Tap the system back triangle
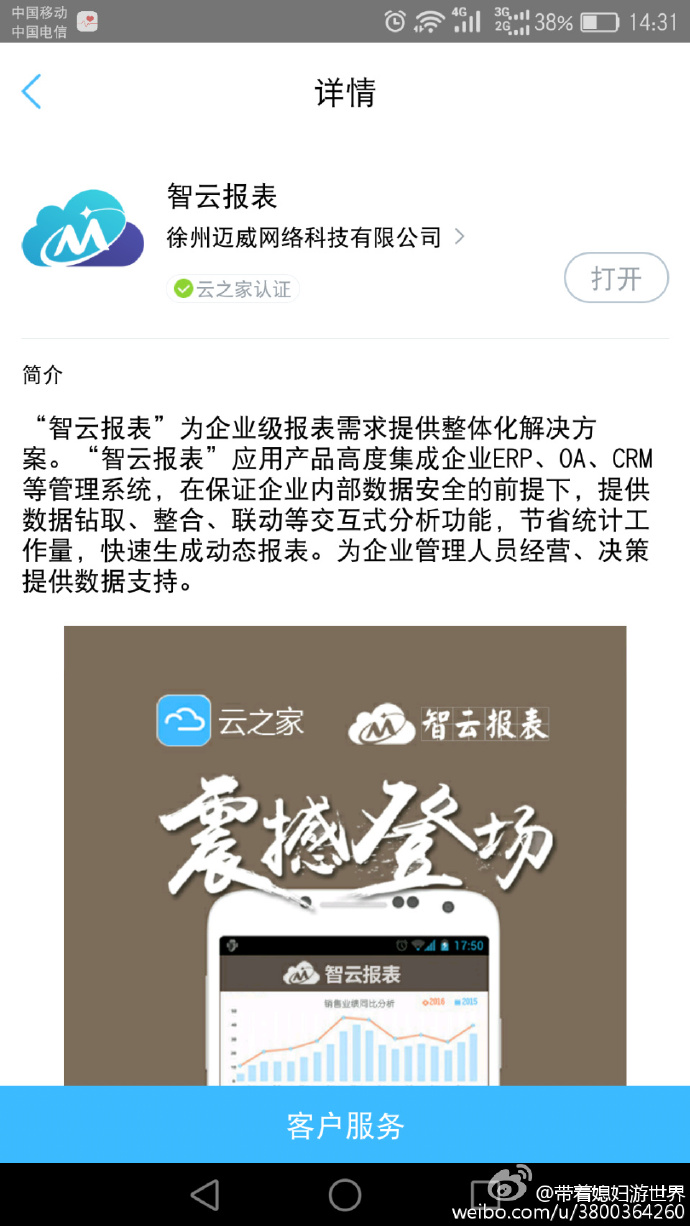The width and height of the screenshot is (690, 1226). click(205, 1194)
